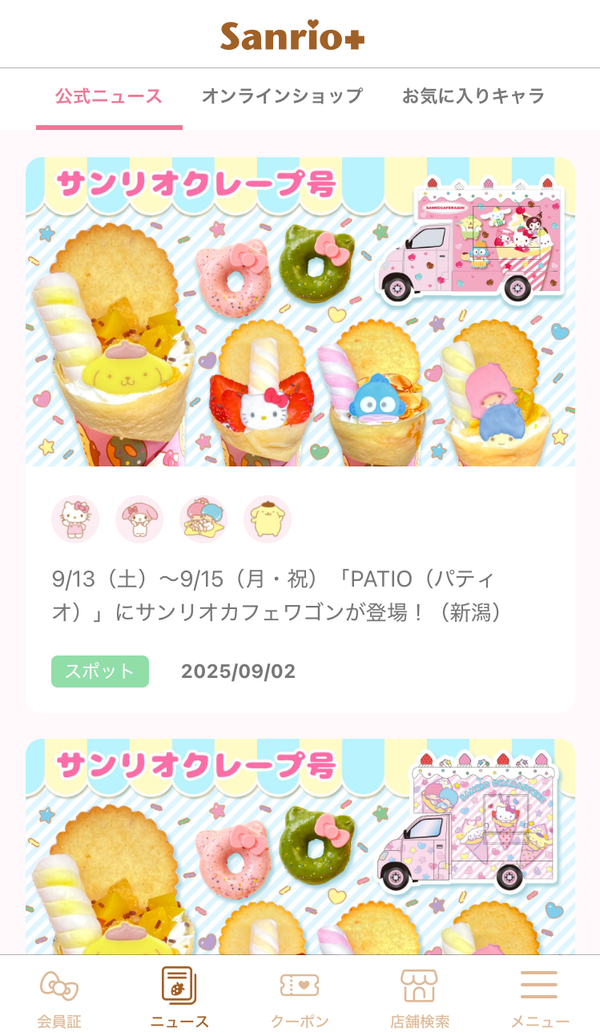Open the second サンリオクレープ号 news card
600x1033 pixels.
pyautogui.click(x=300, y=846)
